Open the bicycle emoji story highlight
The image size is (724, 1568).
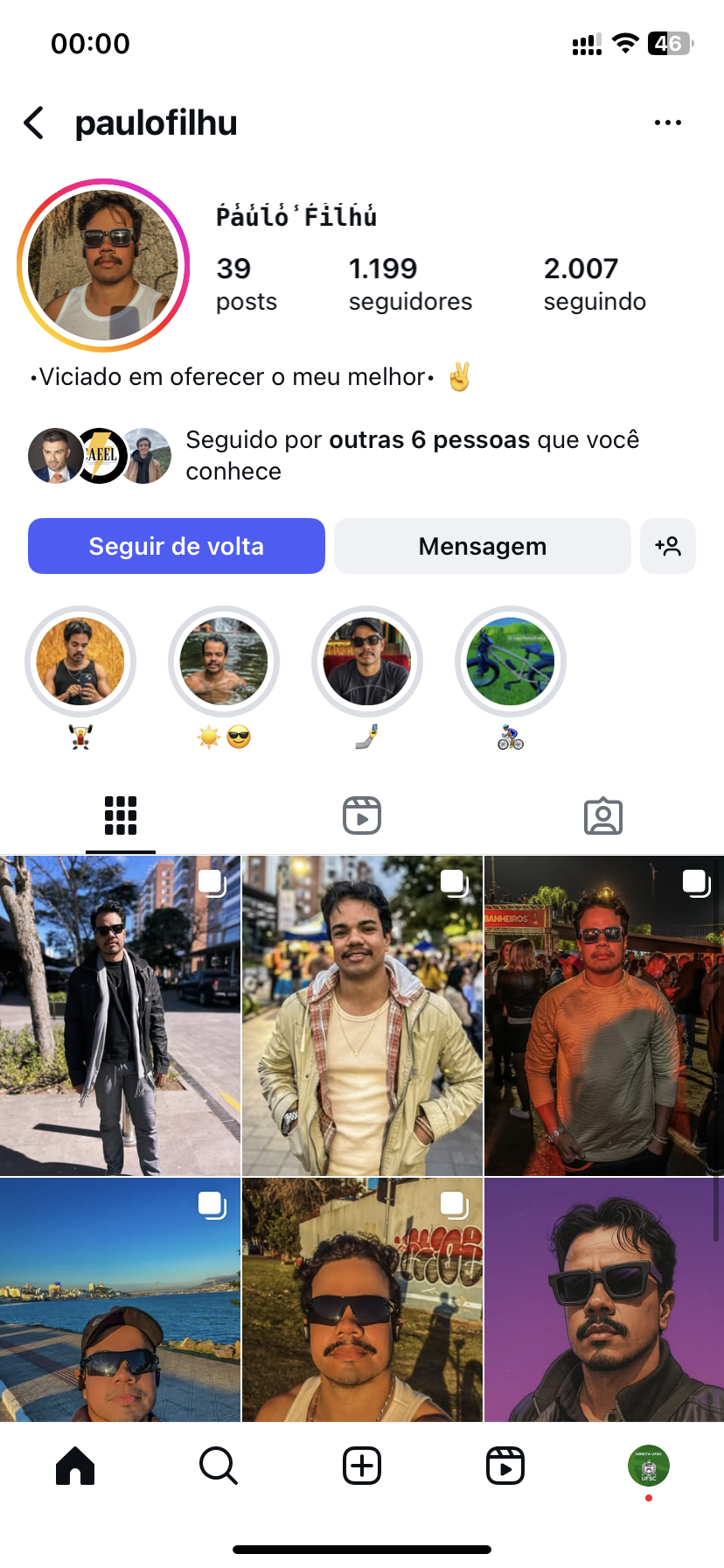click(x=511, y=662)
